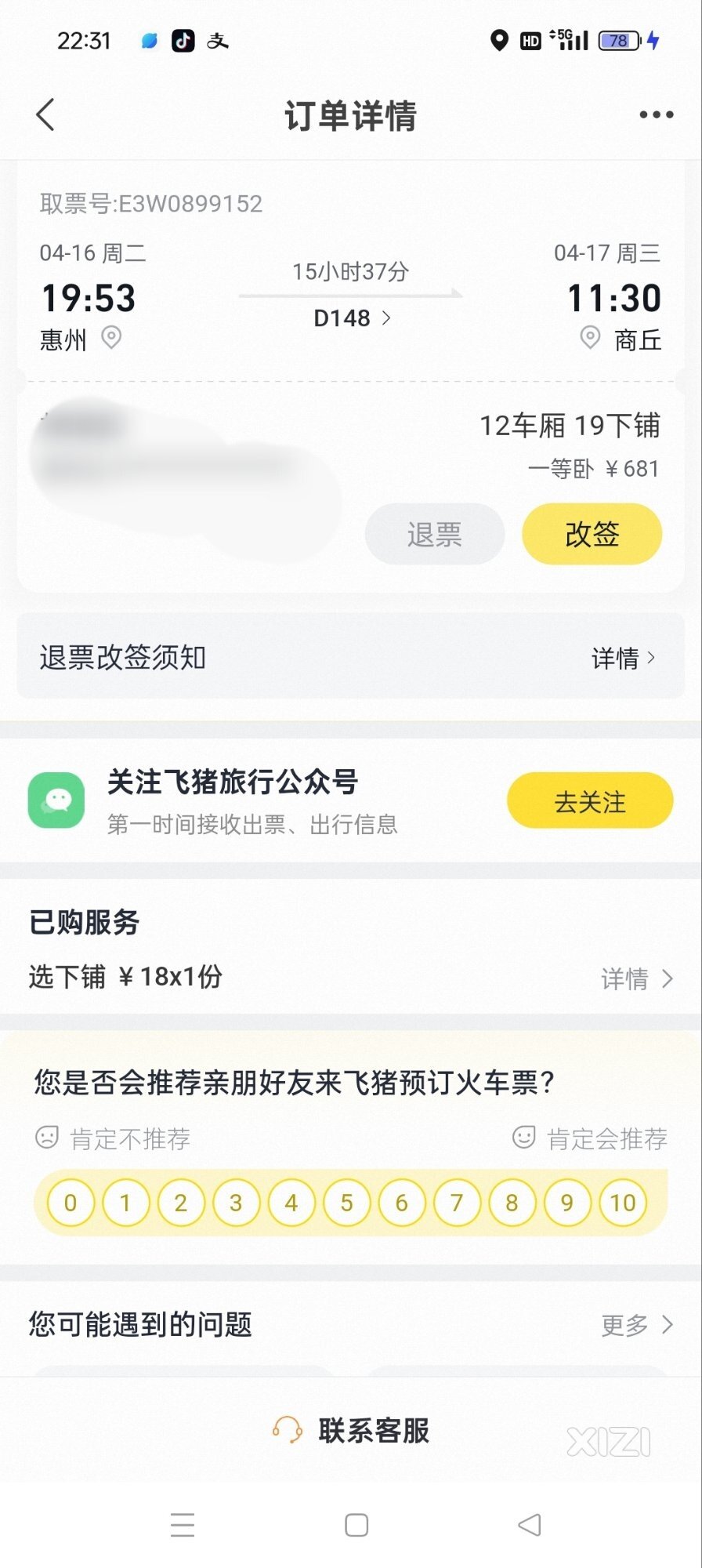Tap the 改签 reschedule button

pyautogui.click(x=592, y=534)
